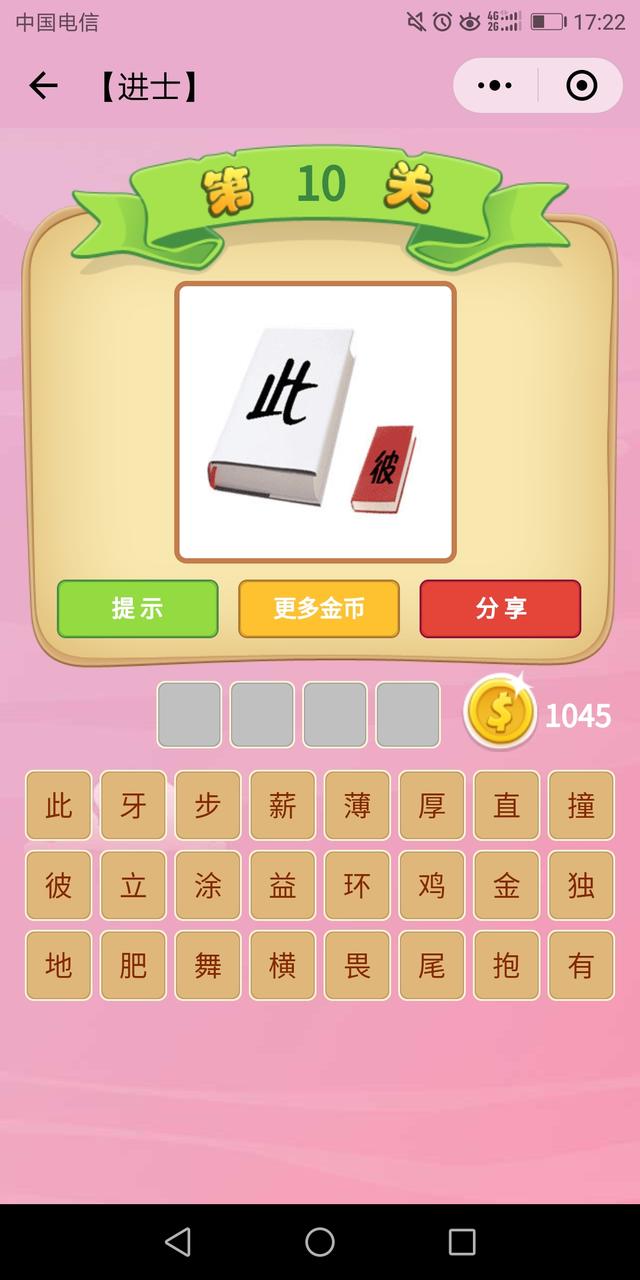Select the character 此
Screen dimensions: 640x1280
click(59, 805)
